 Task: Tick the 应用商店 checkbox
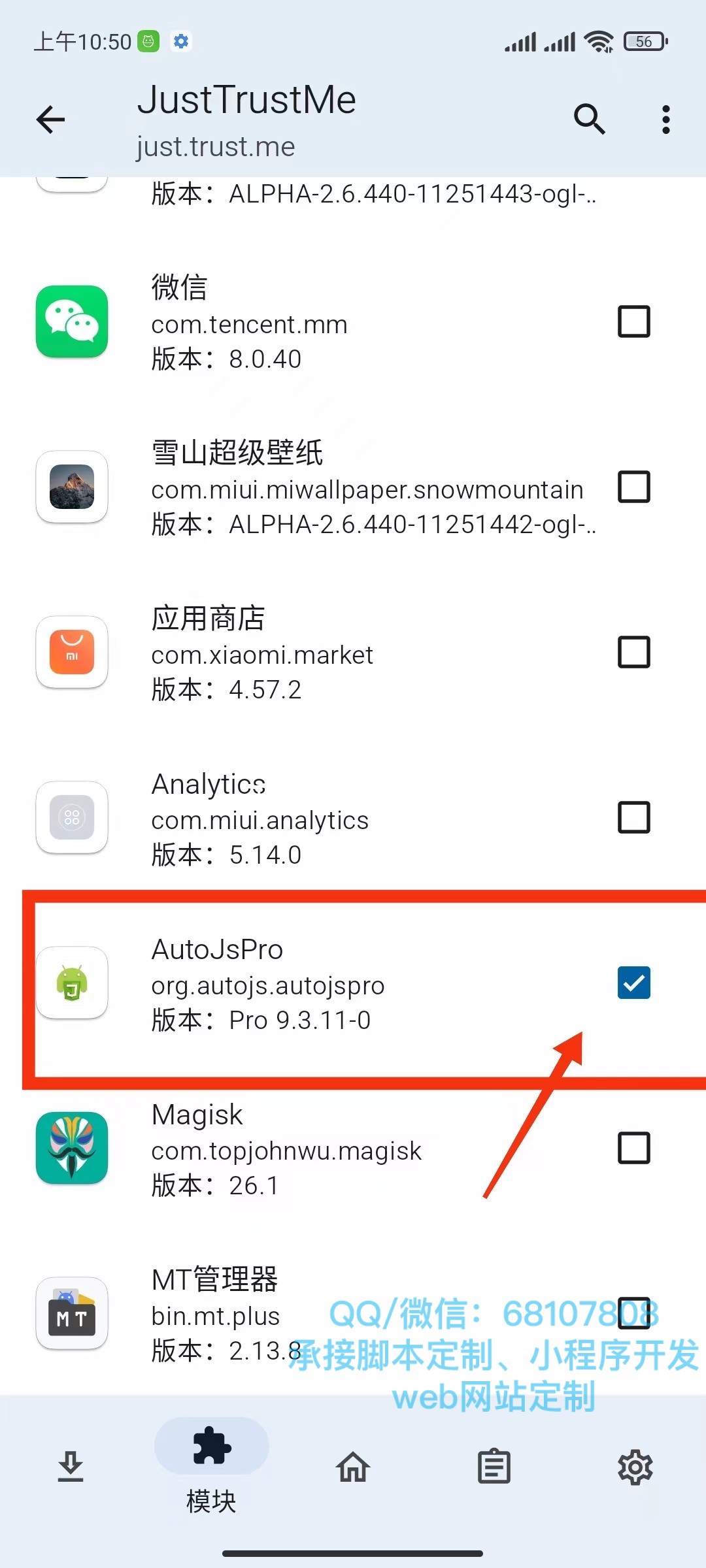pos(633,652)
